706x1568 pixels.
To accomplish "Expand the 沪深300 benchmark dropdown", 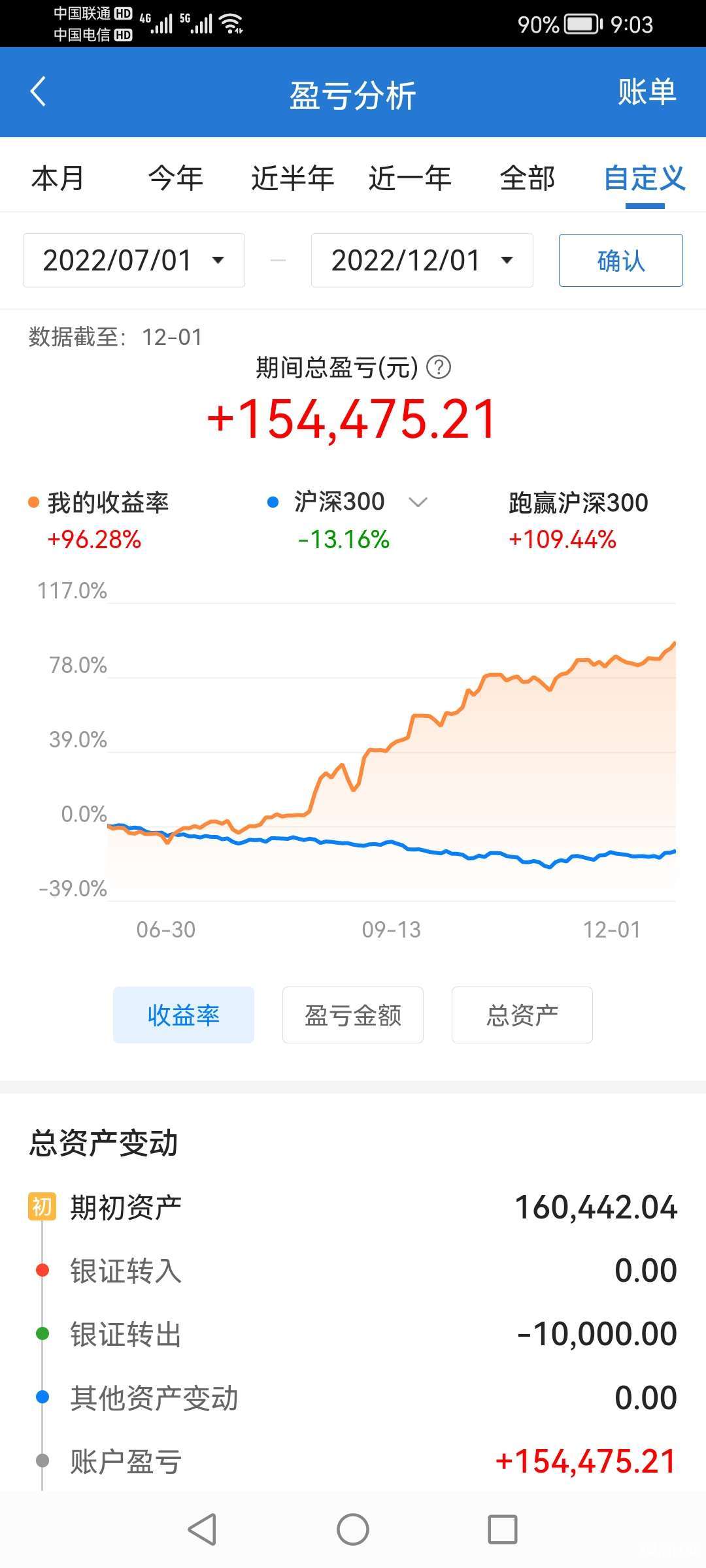I will pyautogui.click(x=418, y=502).
